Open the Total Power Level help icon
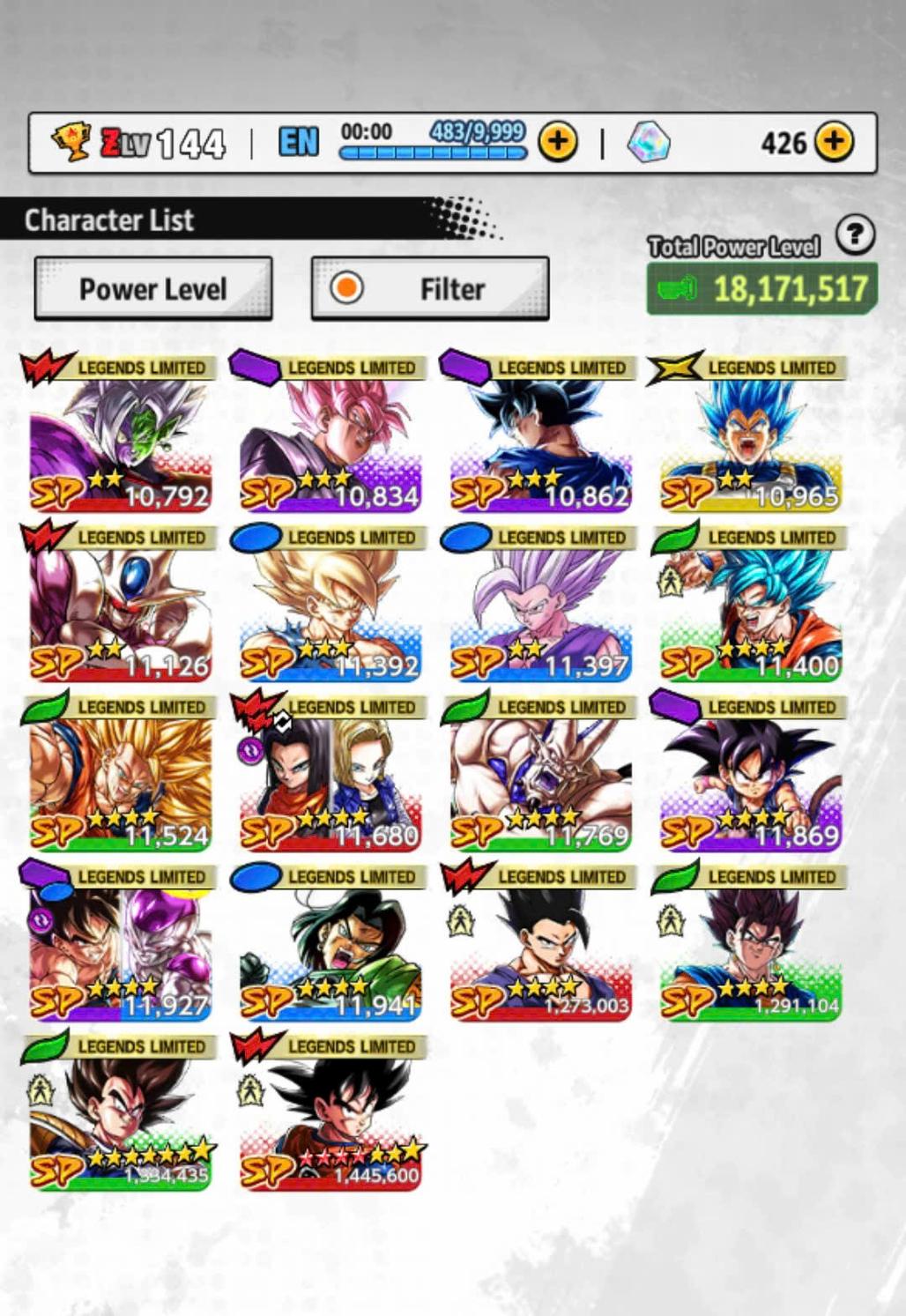Viewport: 906px width, 1316px height. pyautogui.click(x=854, y=235)
